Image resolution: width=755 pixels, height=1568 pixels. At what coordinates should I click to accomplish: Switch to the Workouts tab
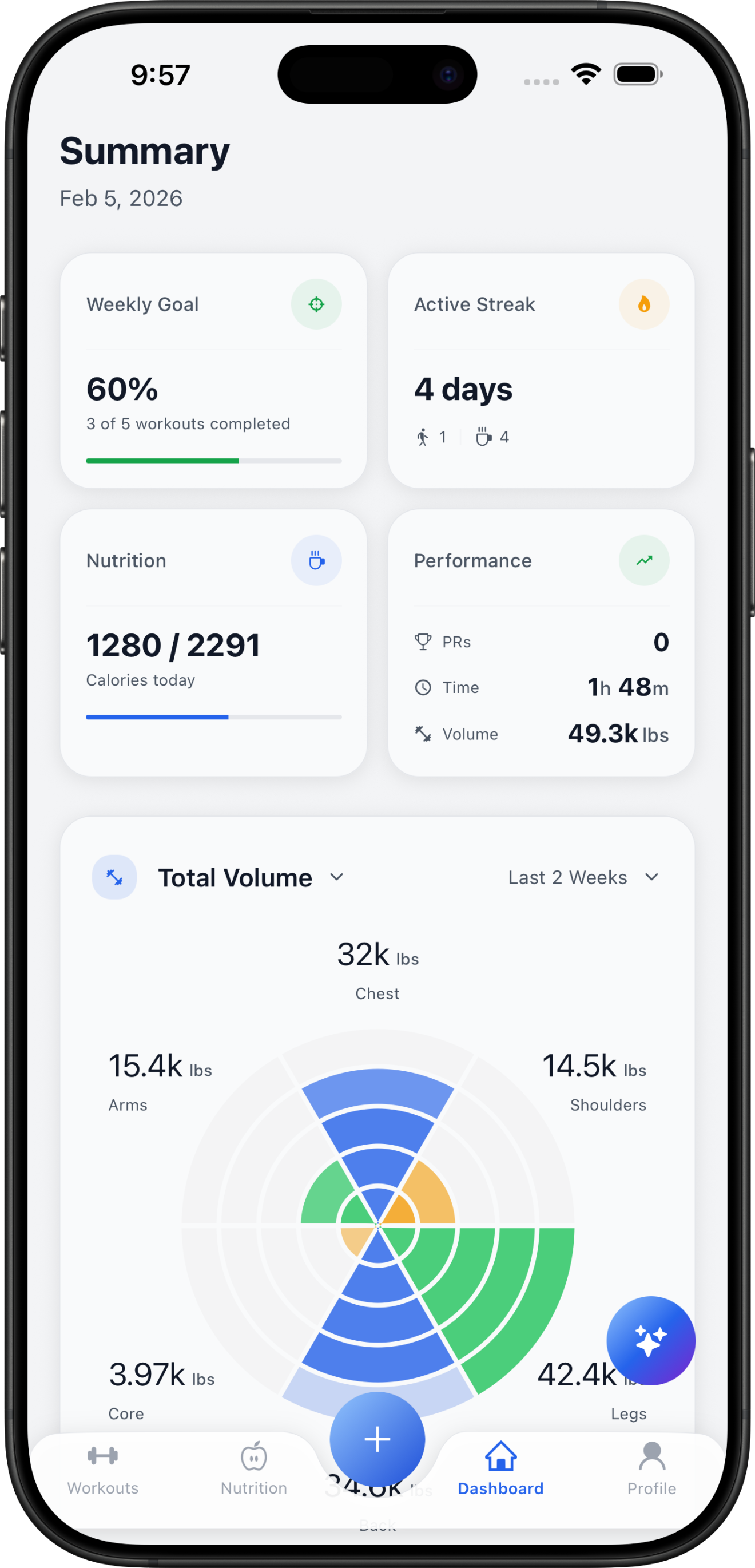[103, 1470]
